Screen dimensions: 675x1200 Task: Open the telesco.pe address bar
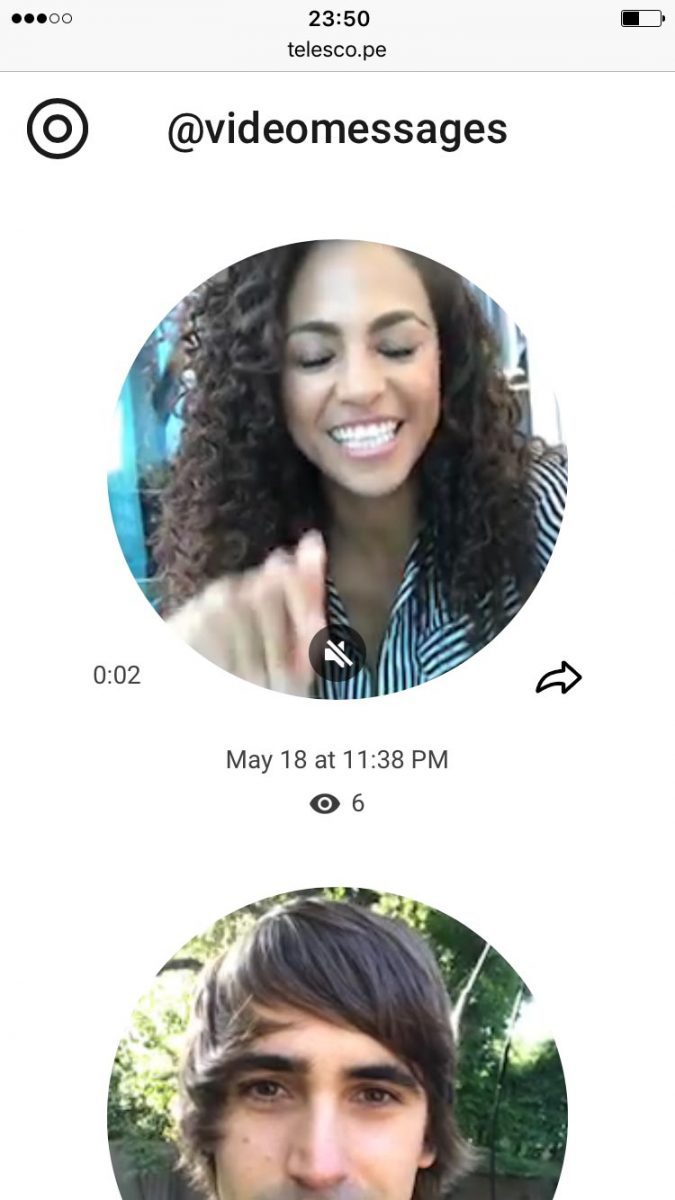coord(336,49)
